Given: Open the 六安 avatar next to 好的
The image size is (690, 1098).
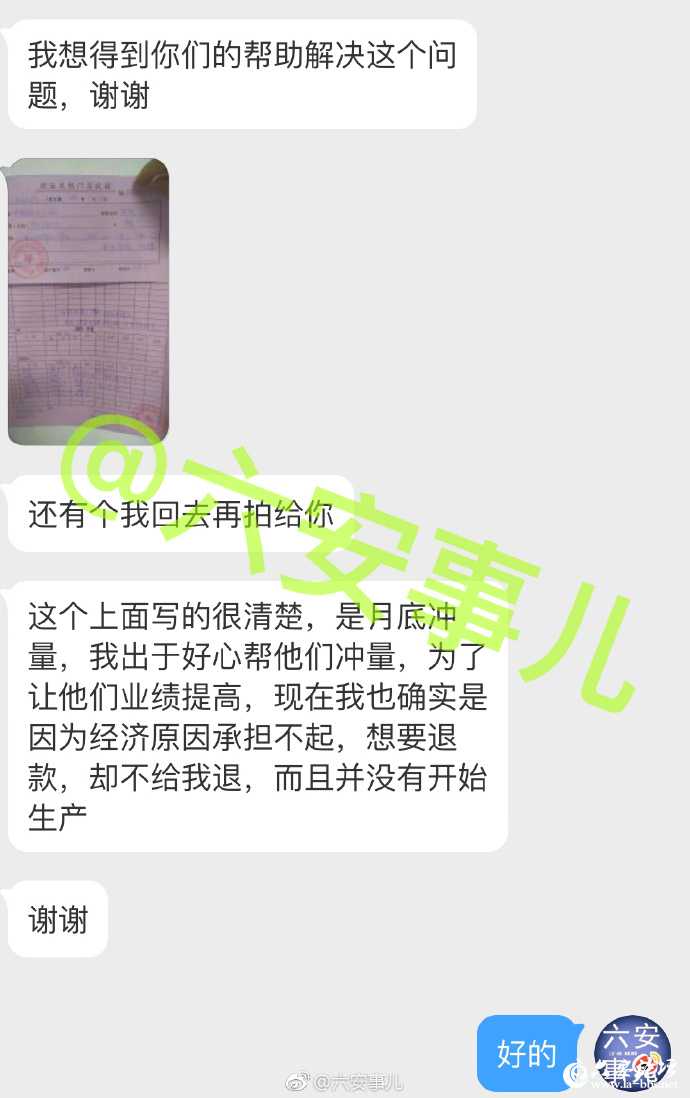Looking at the screenshot, I should pos(632,1052).
